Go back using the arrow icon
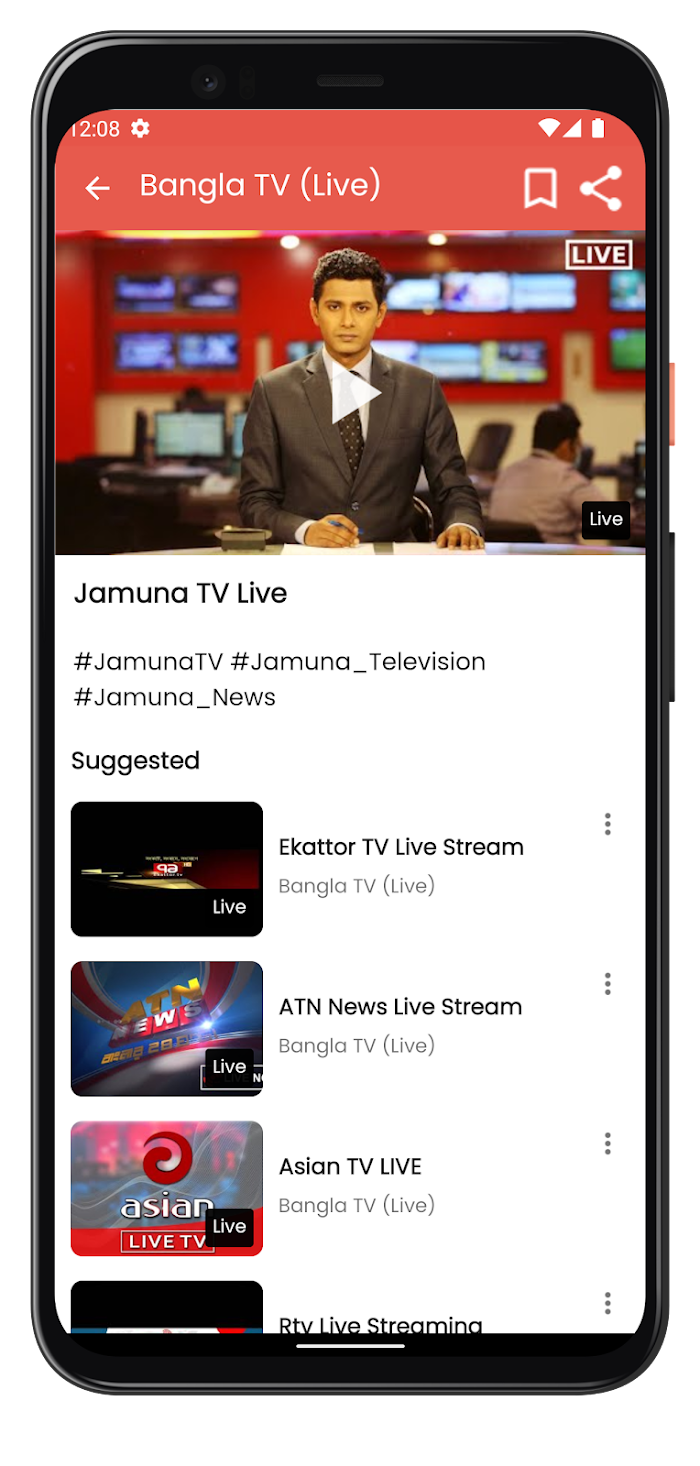This screenshot has height=1466, width=700. pyautogui.click(x=97, y=188)
